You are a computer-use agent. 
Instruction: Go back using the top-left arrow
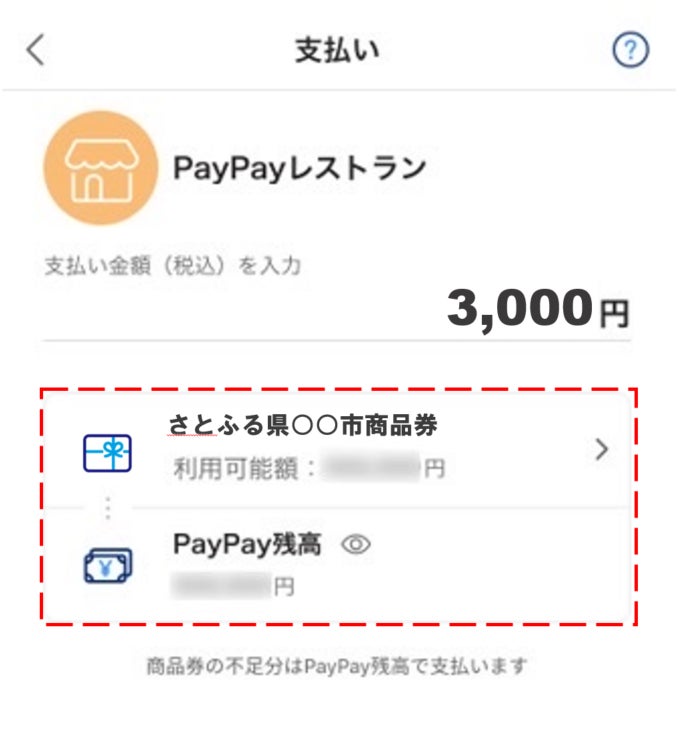coord(36,50)
